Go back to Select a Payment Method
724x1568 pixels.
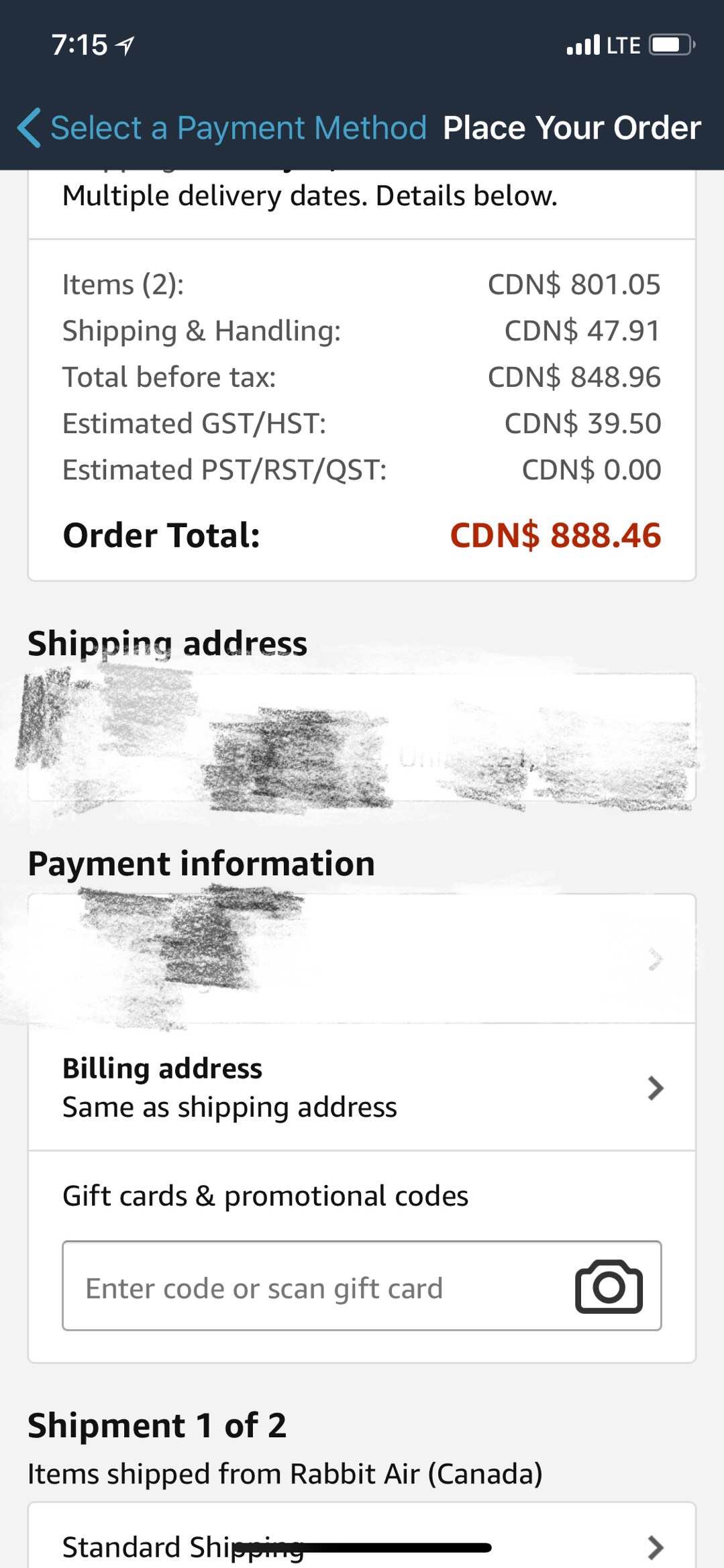221,127
